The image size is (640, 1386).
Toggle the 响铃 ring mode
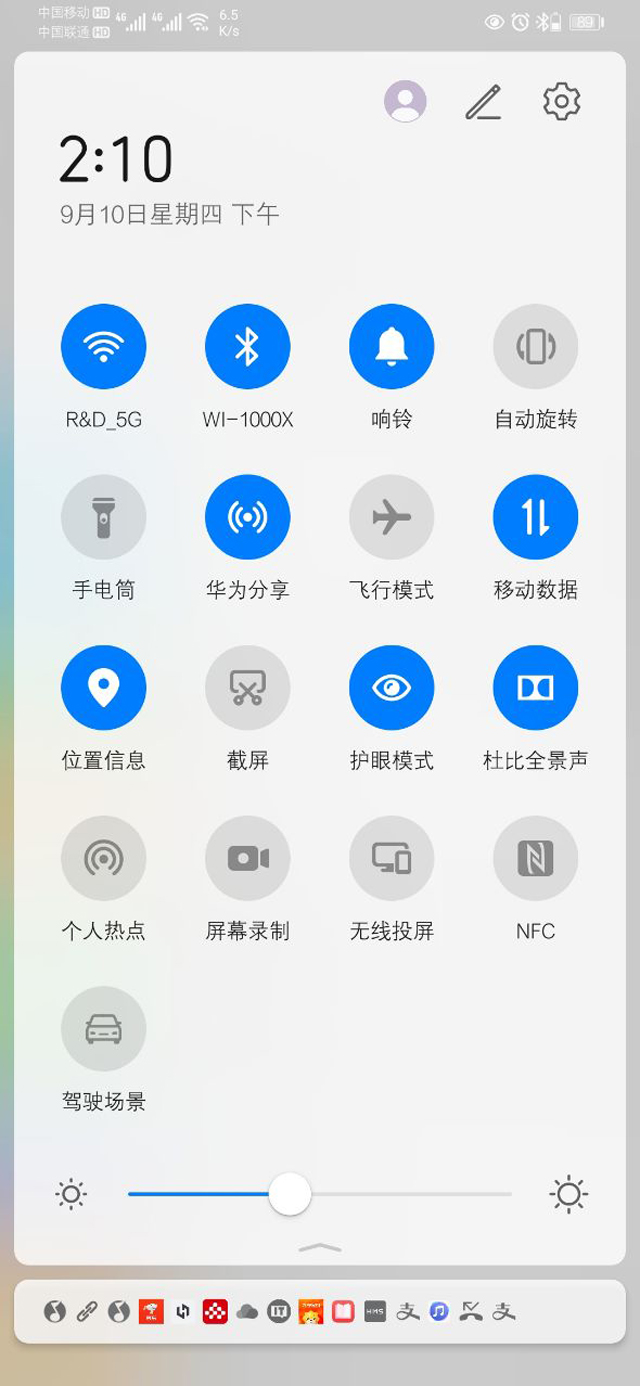(392, 347)
